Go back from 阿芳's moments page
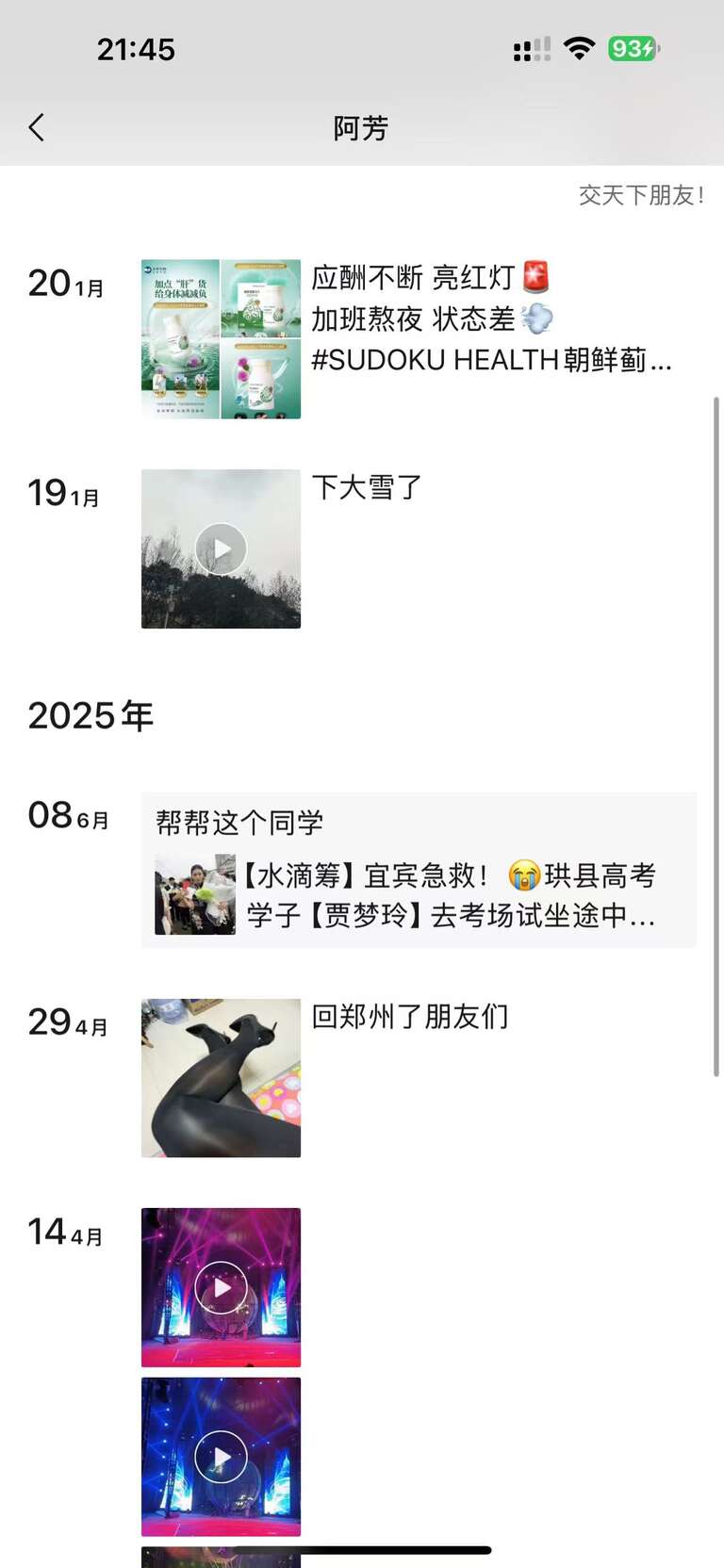The width and height of the screenshot is (724, 1568). tap(37, 127)
